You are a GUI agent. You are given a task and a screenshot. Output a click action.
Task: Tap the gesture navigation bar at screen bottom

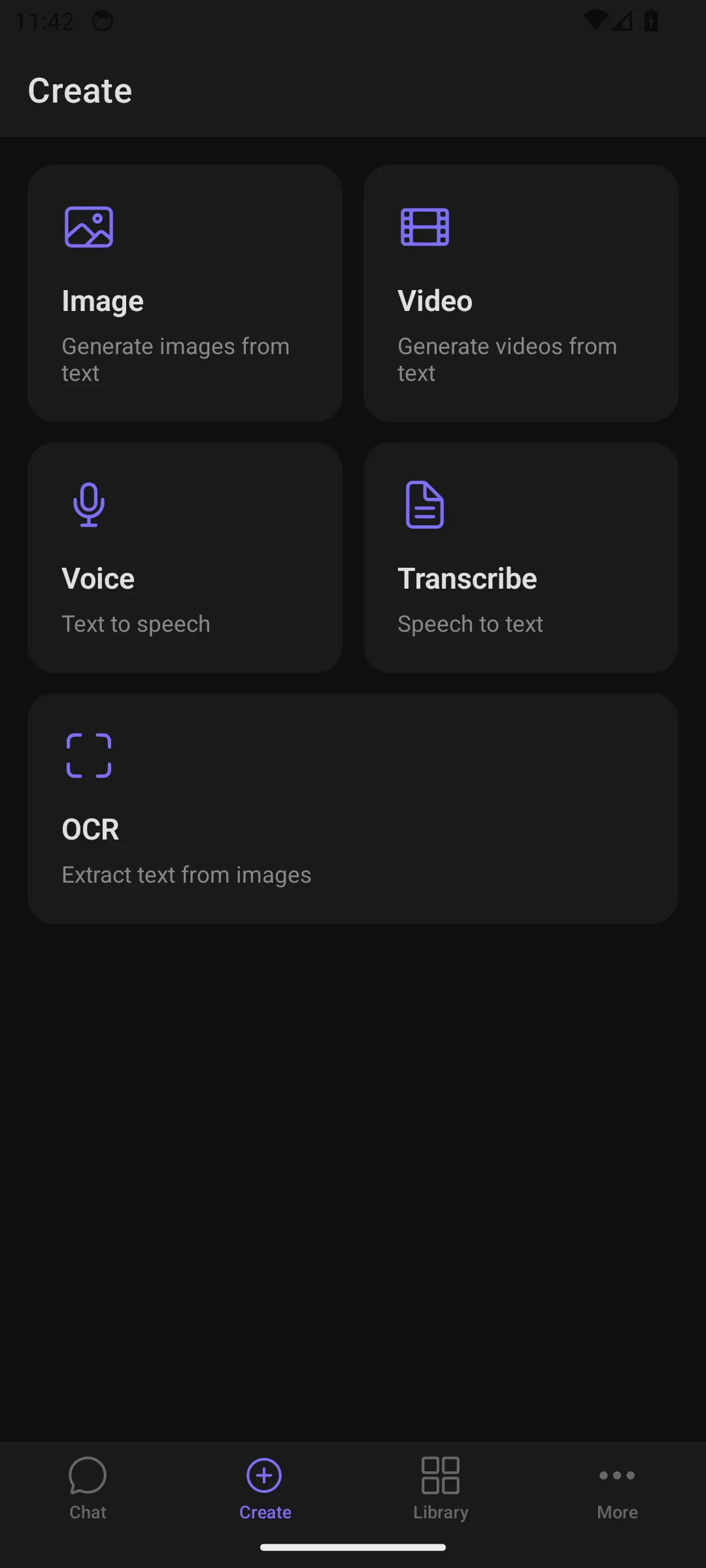pos(353,1547)
